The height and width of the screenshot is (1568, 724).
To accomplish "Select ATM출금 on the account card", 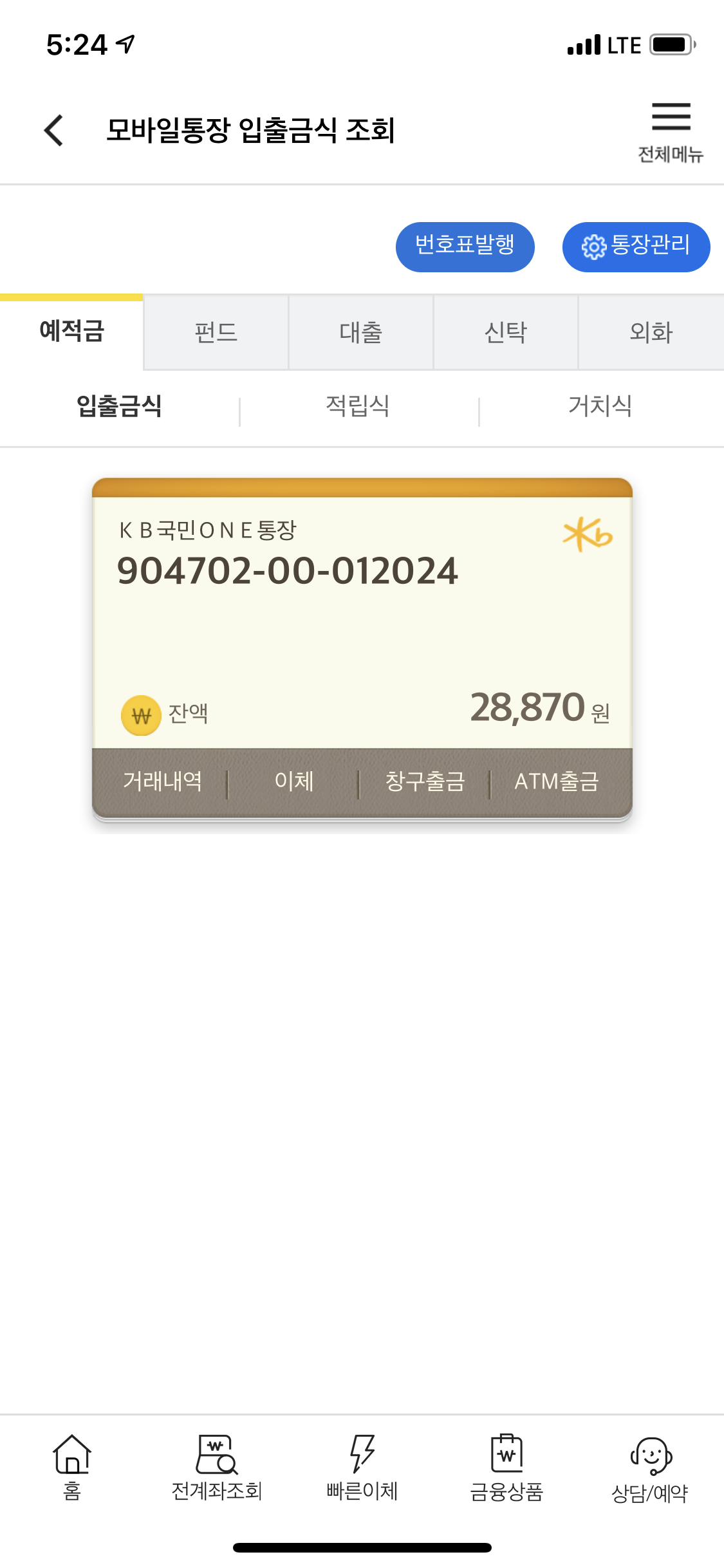I will [557, 781].
